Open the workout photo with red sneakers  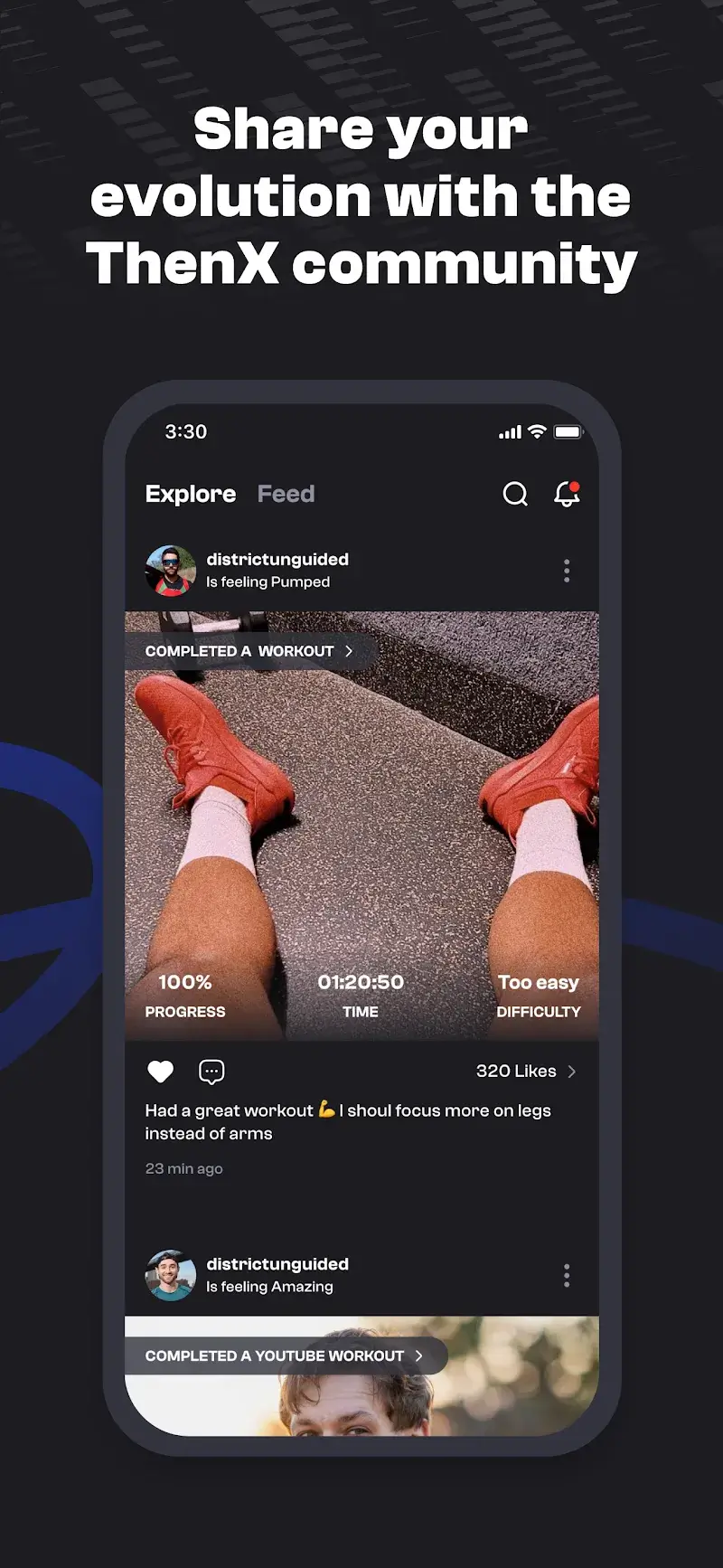coord(361,823)
